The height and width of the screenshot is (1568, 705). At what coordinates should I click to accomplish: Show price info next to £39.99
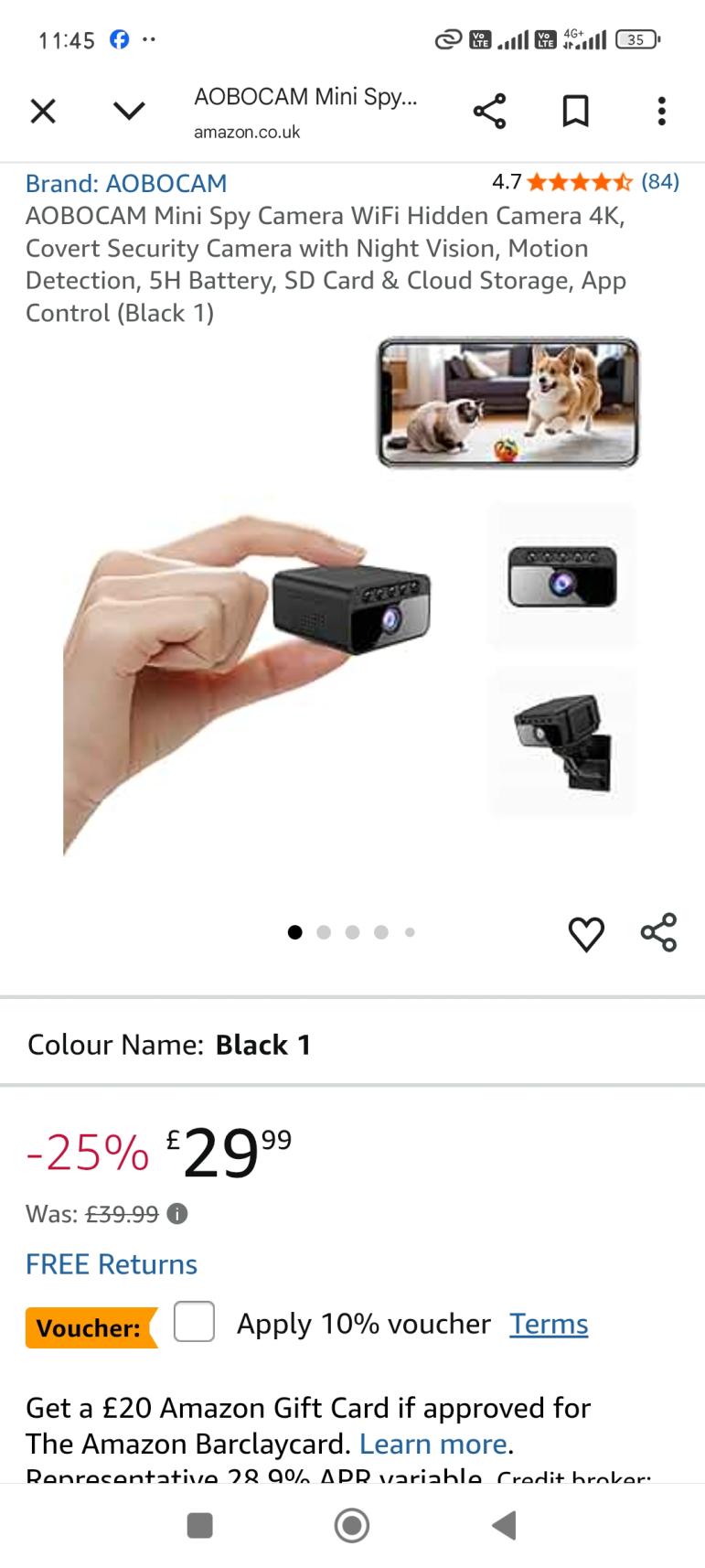(180, 1214)
